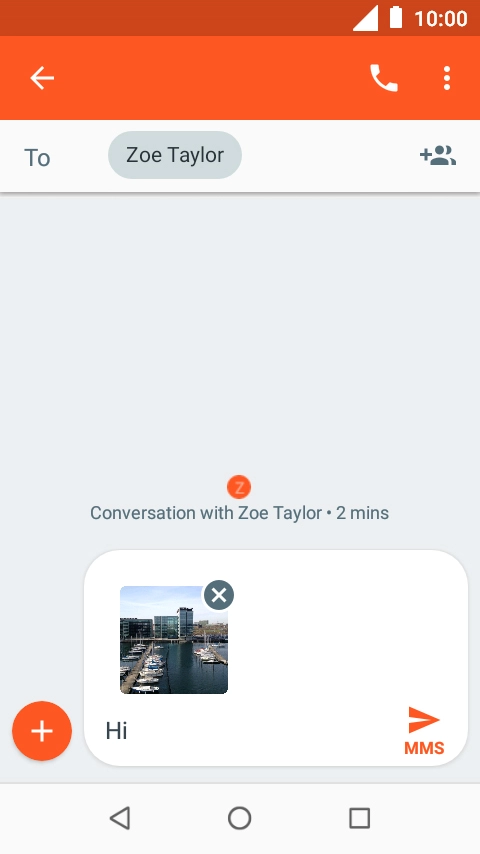Call Zoe Taylor with the phone icon
This screenshot has height=854, width=480.
384,78
